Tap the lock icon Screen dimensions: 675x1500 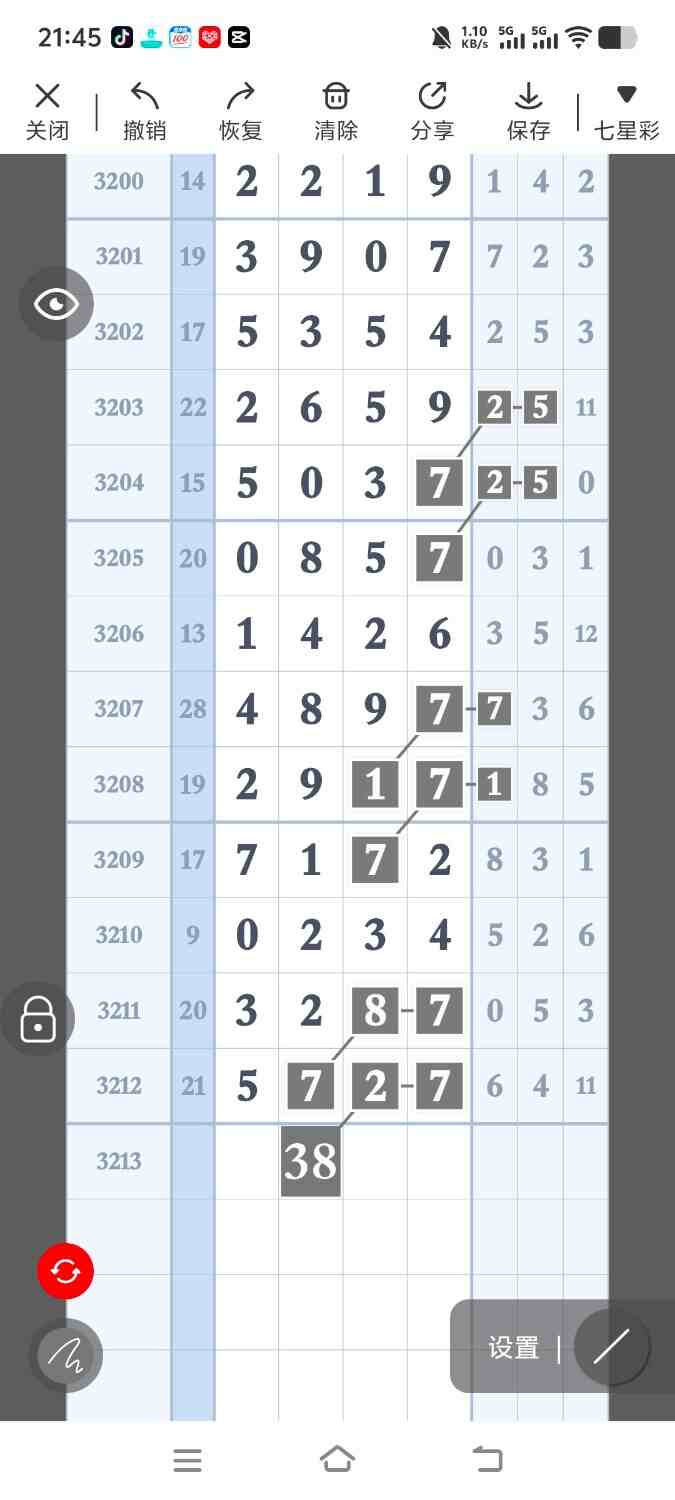[38, 1019]
